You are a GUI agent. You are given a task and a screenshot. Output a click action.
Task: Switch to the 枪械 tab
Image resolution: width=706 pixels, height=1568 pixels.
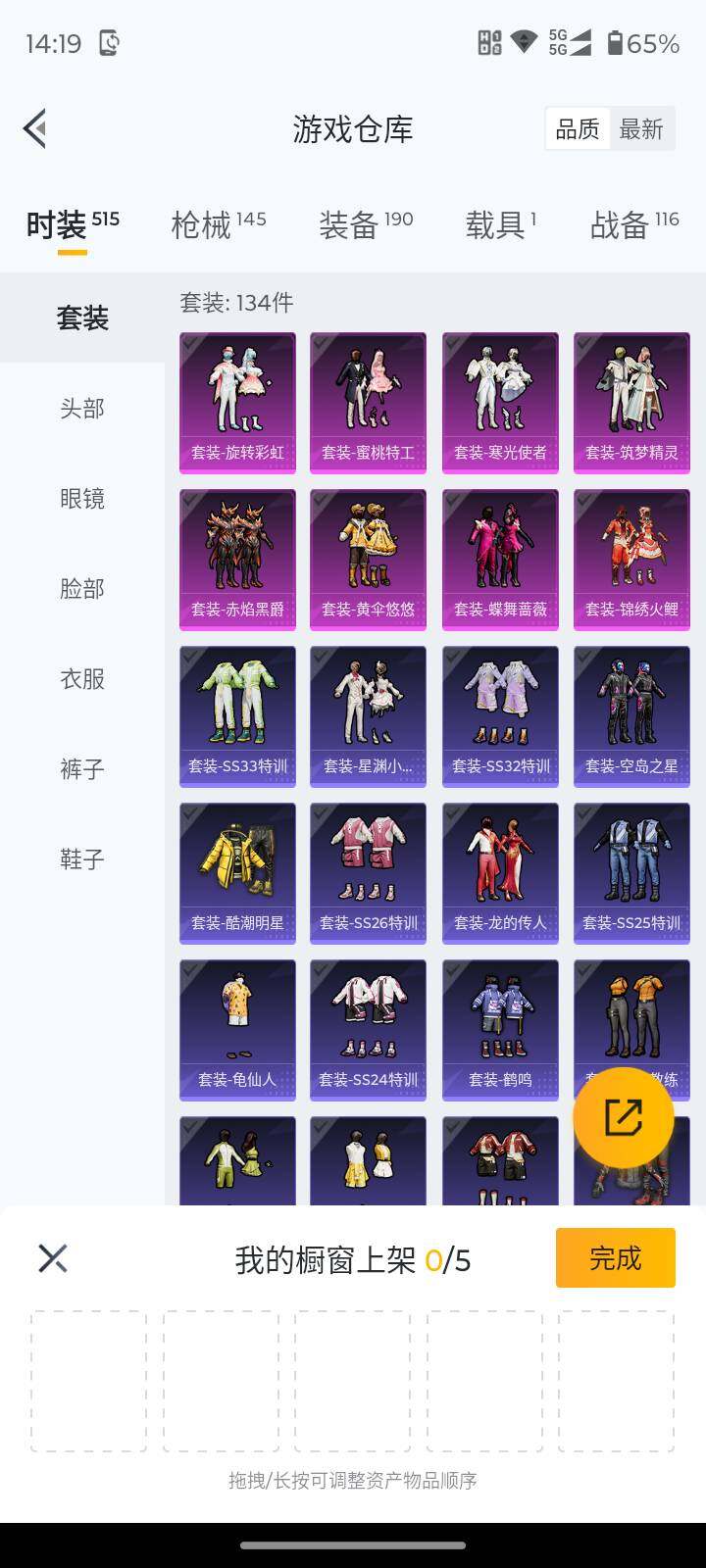pos(201,224)
